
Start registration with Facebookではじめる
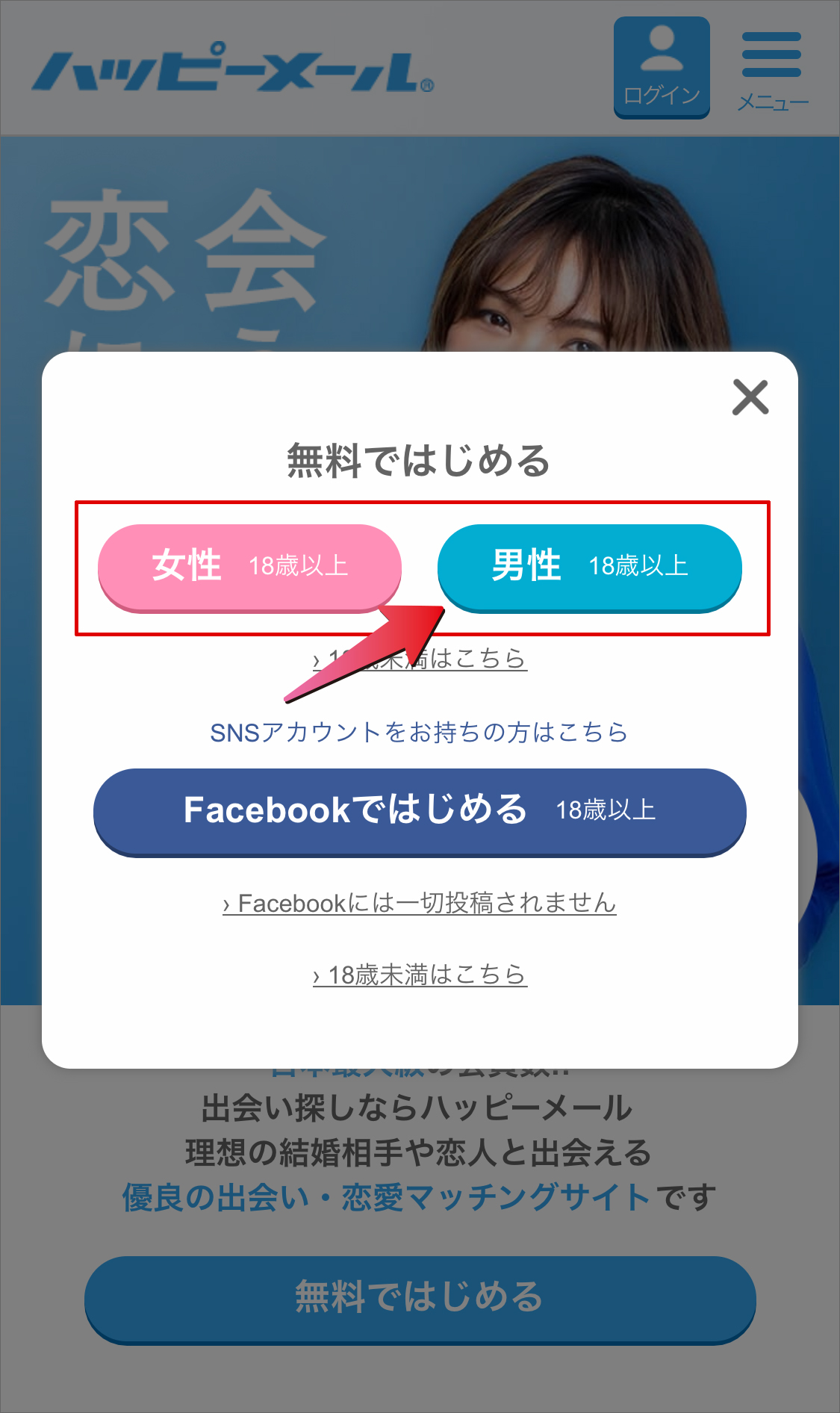click(x=420, y=812)
